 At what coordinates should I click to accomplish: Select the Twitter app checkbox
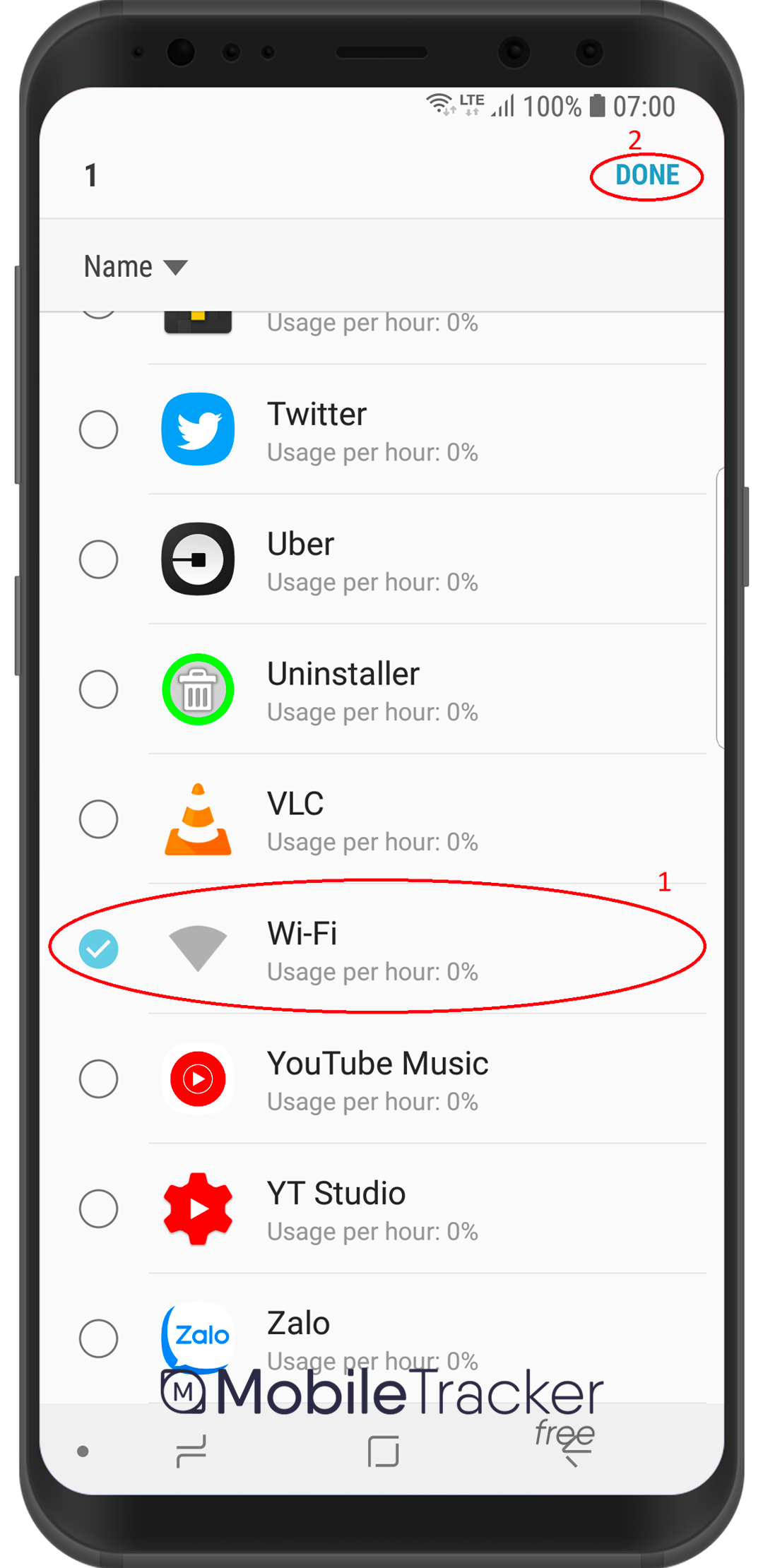[98, 429]
